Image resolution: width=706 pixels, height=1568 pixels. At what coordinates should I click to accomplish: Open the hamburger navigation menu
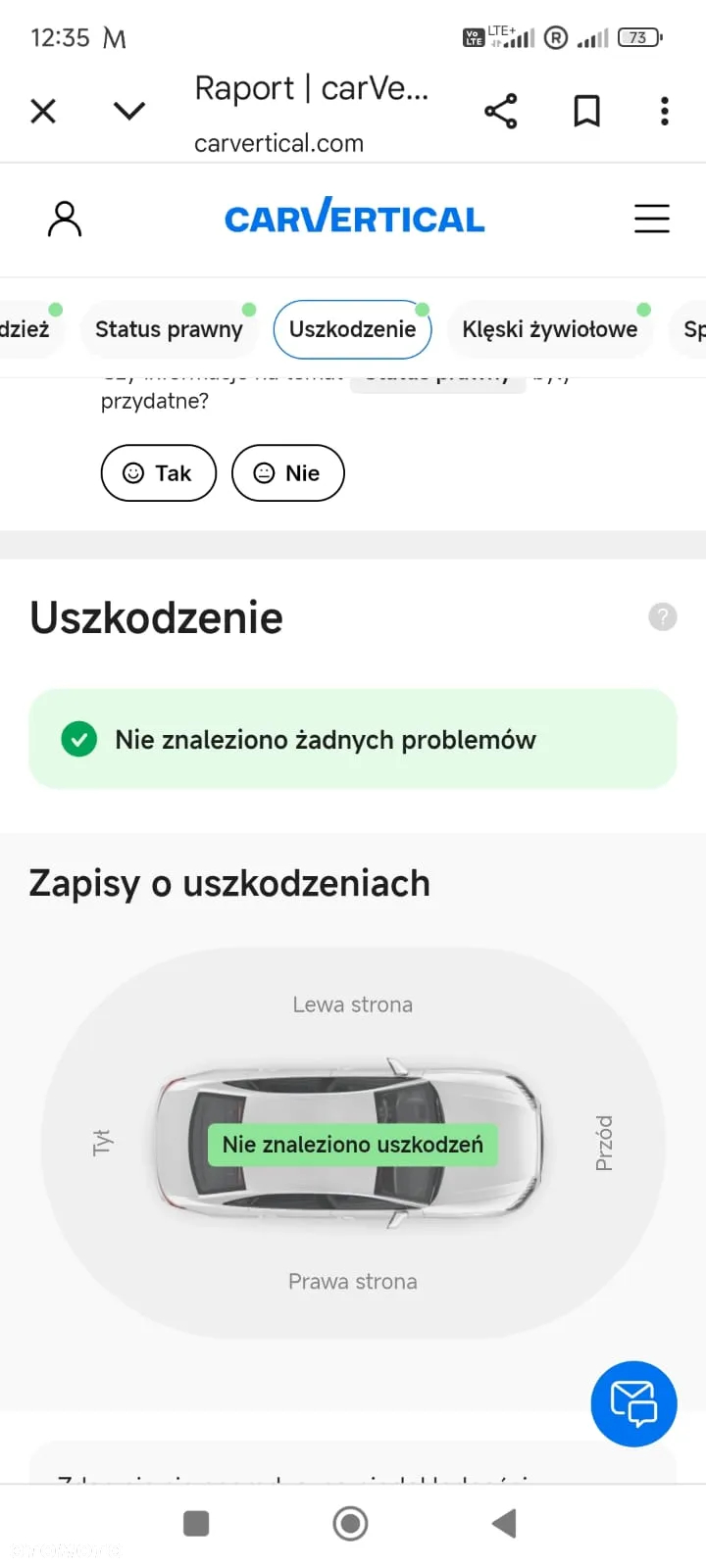pyautogui.click(x=651, y=219)
